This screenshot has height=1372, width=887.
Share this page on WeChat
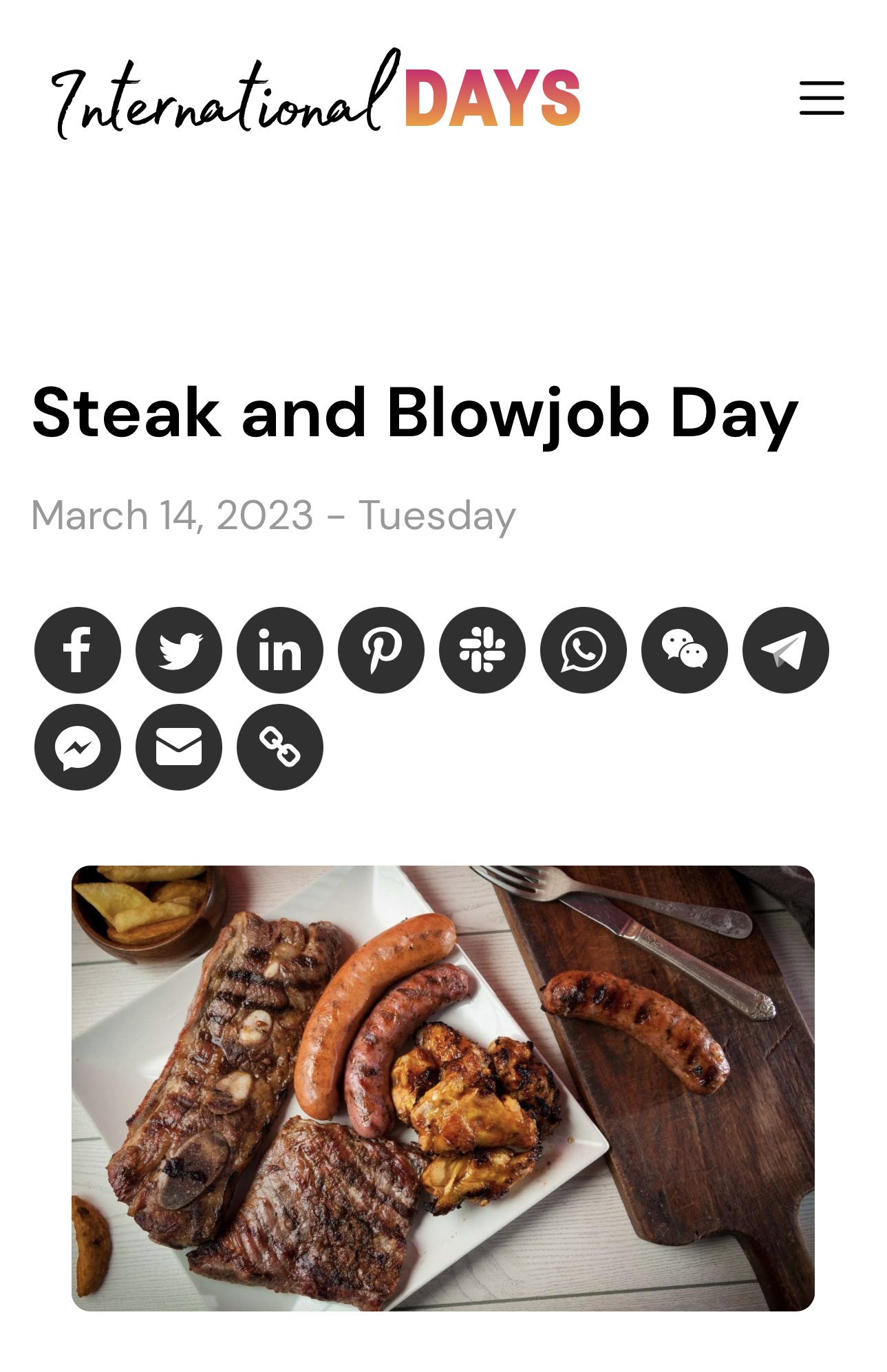685,650
